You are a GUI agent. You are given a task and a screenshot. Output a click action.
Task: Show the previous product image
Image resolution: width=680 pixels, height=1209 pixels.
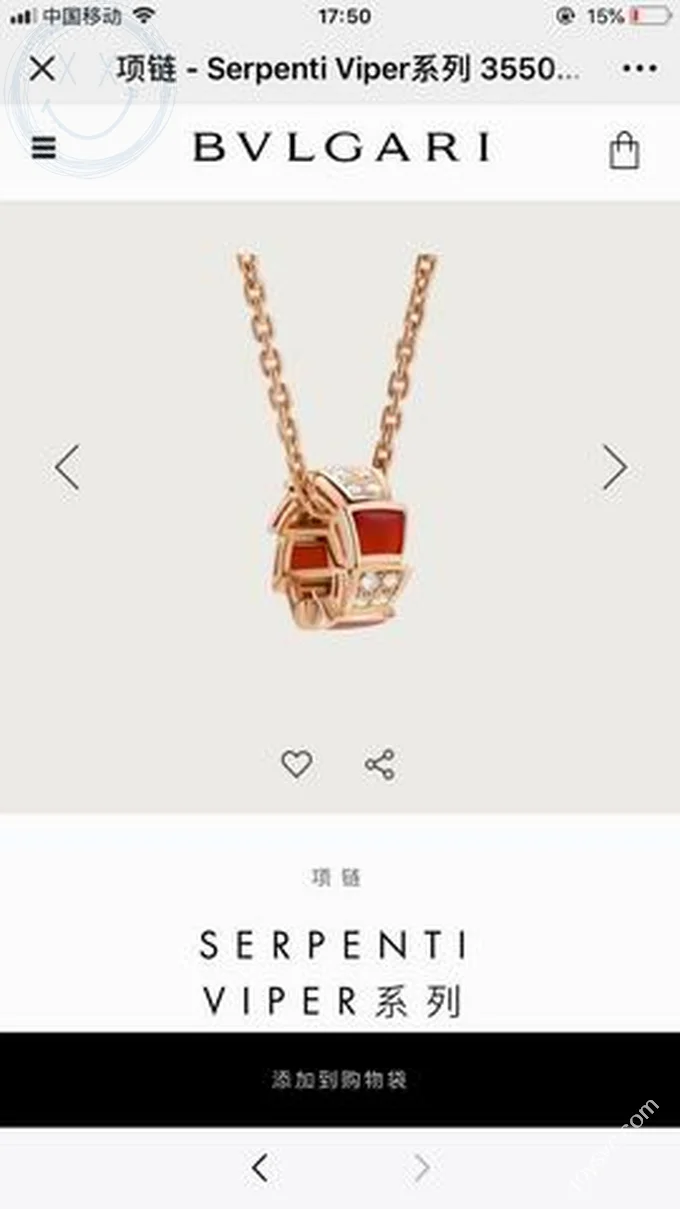coord(67,467)
